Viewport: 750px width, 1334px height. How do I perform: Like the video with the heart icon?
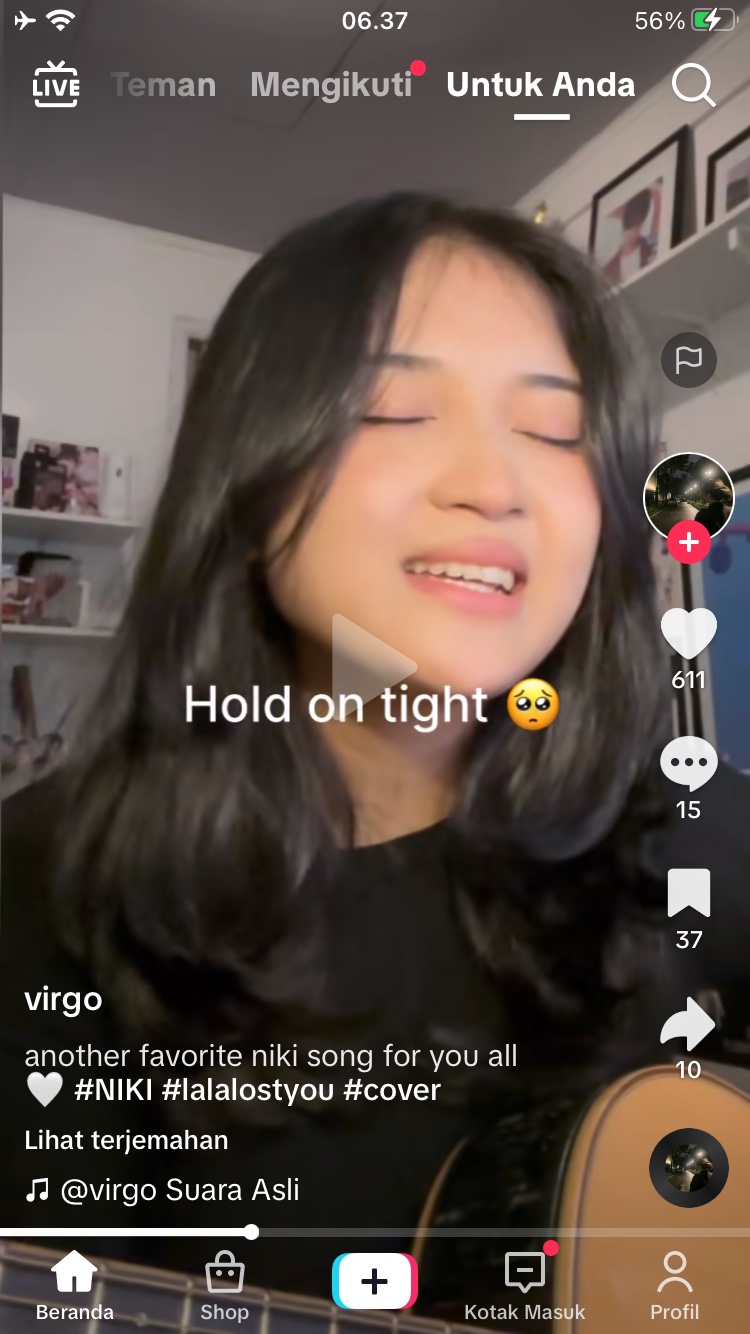pyautogui.click(x=689, y=634)
